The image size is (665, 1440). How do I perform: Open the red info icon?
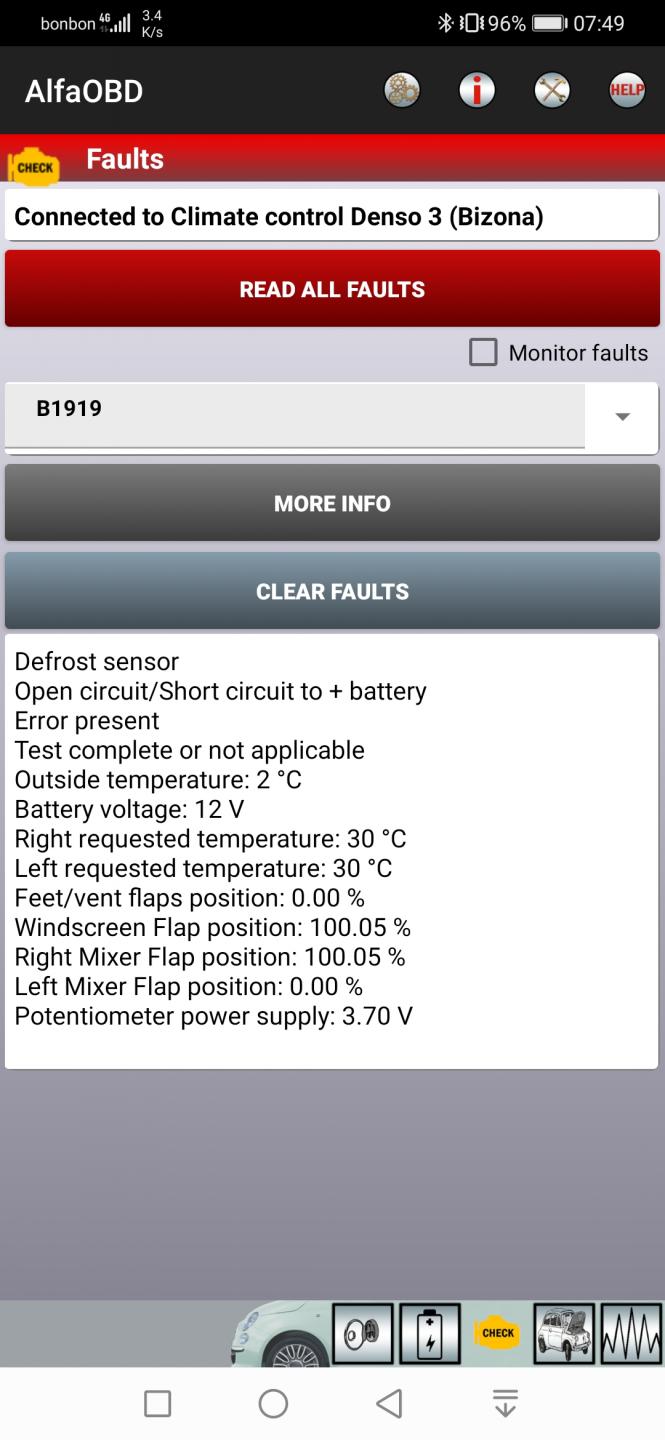coord(477,91)
